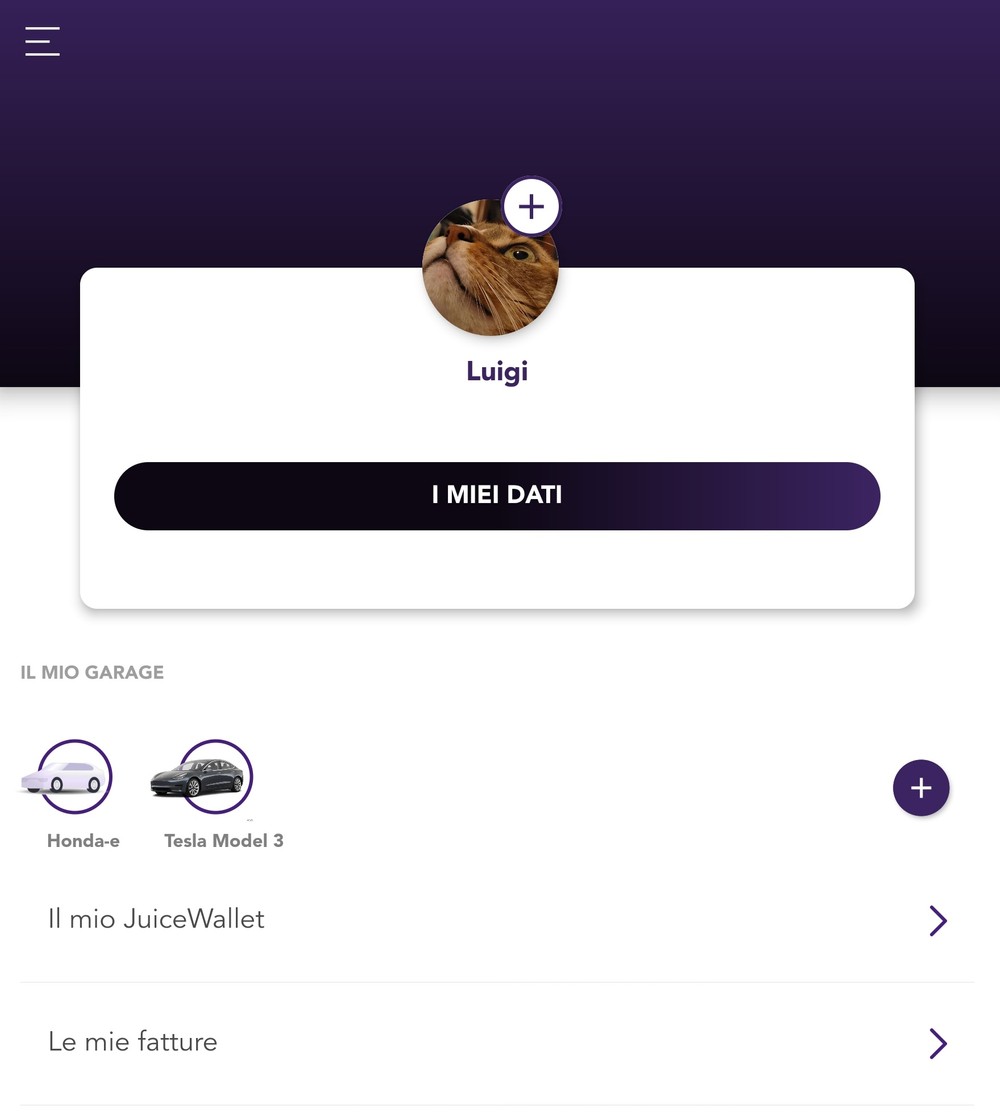This screenshot has height=1113, width=1000.
Task: Open Il mio JuiceWallet
Action: click(497, 919)
